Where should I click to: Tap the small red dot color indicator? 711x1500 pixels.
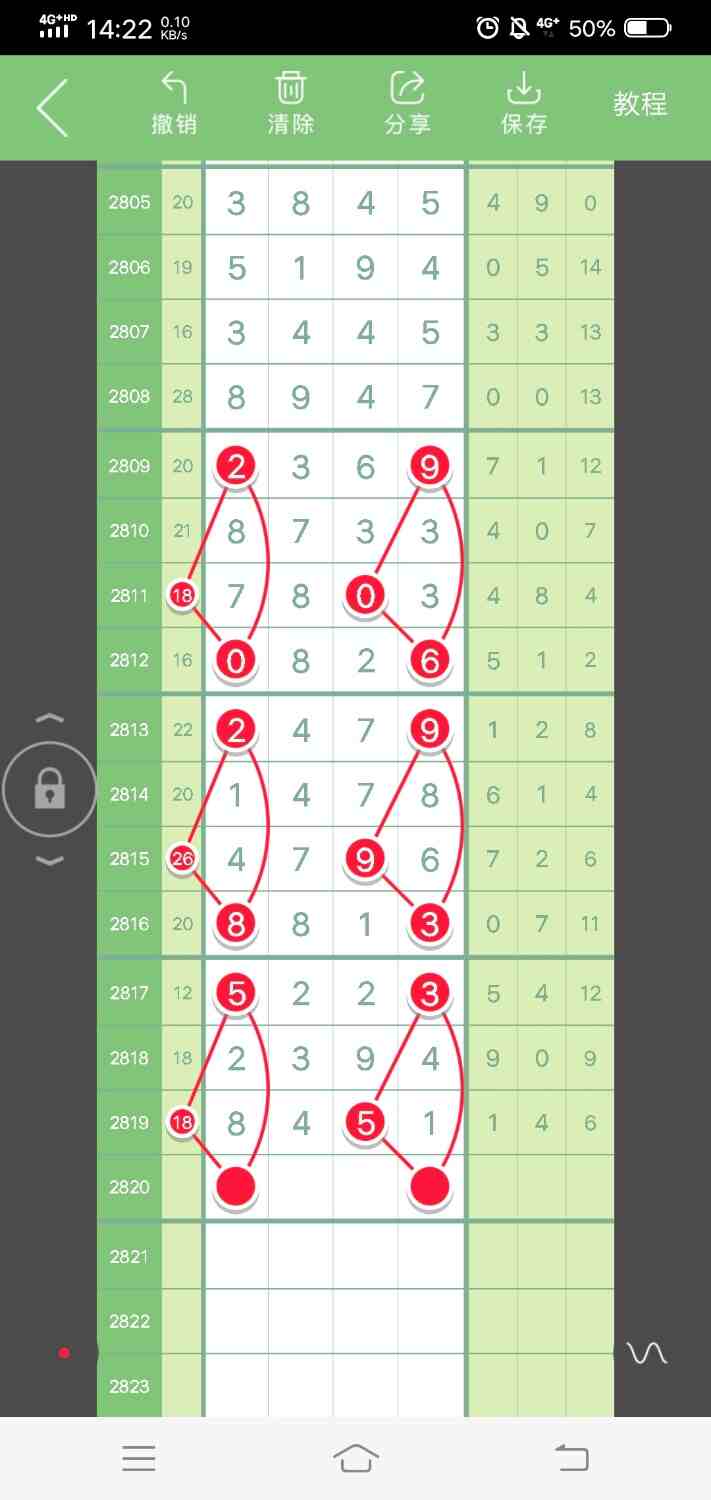[x=64, y=1353]
